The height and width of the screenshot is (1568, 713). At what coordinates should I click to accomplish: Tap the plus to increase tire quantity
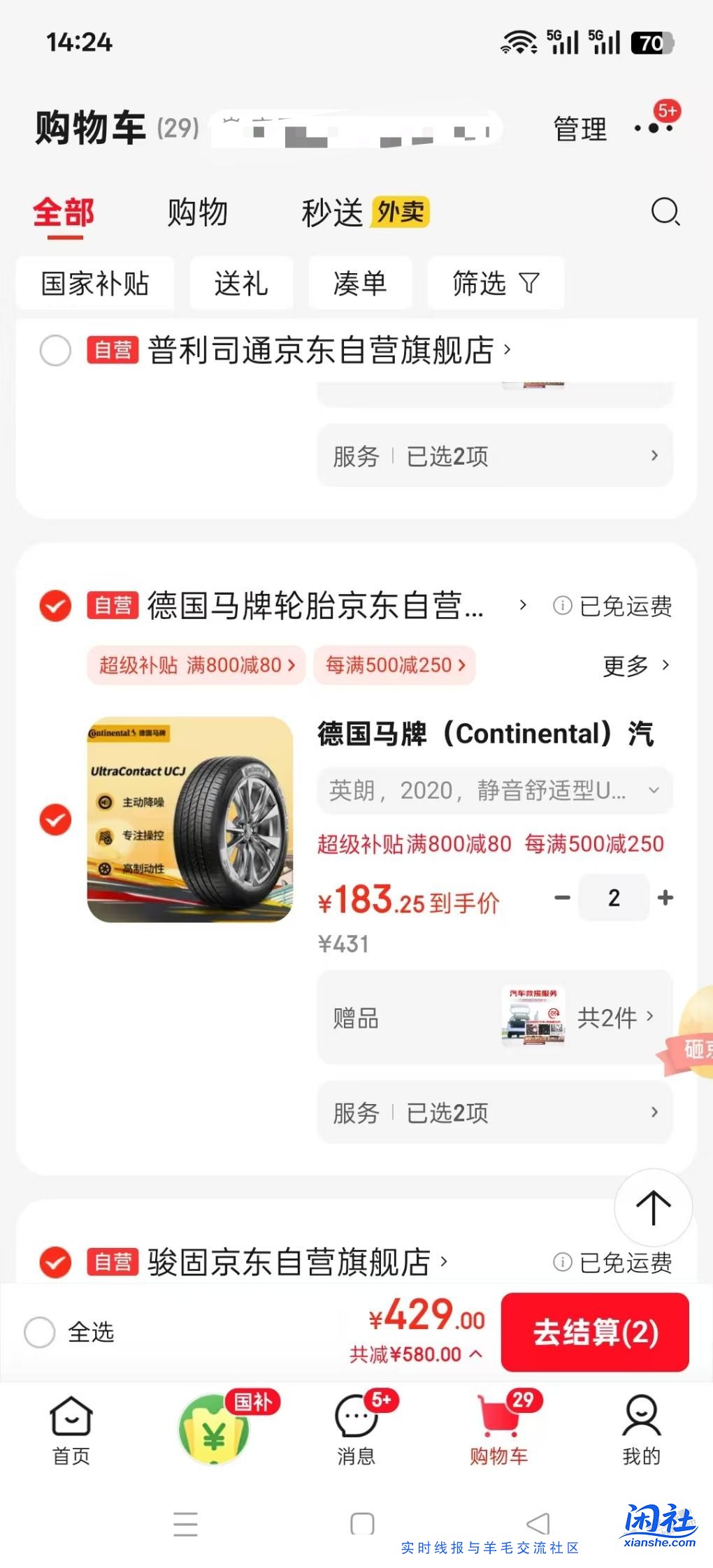(666, 898)
